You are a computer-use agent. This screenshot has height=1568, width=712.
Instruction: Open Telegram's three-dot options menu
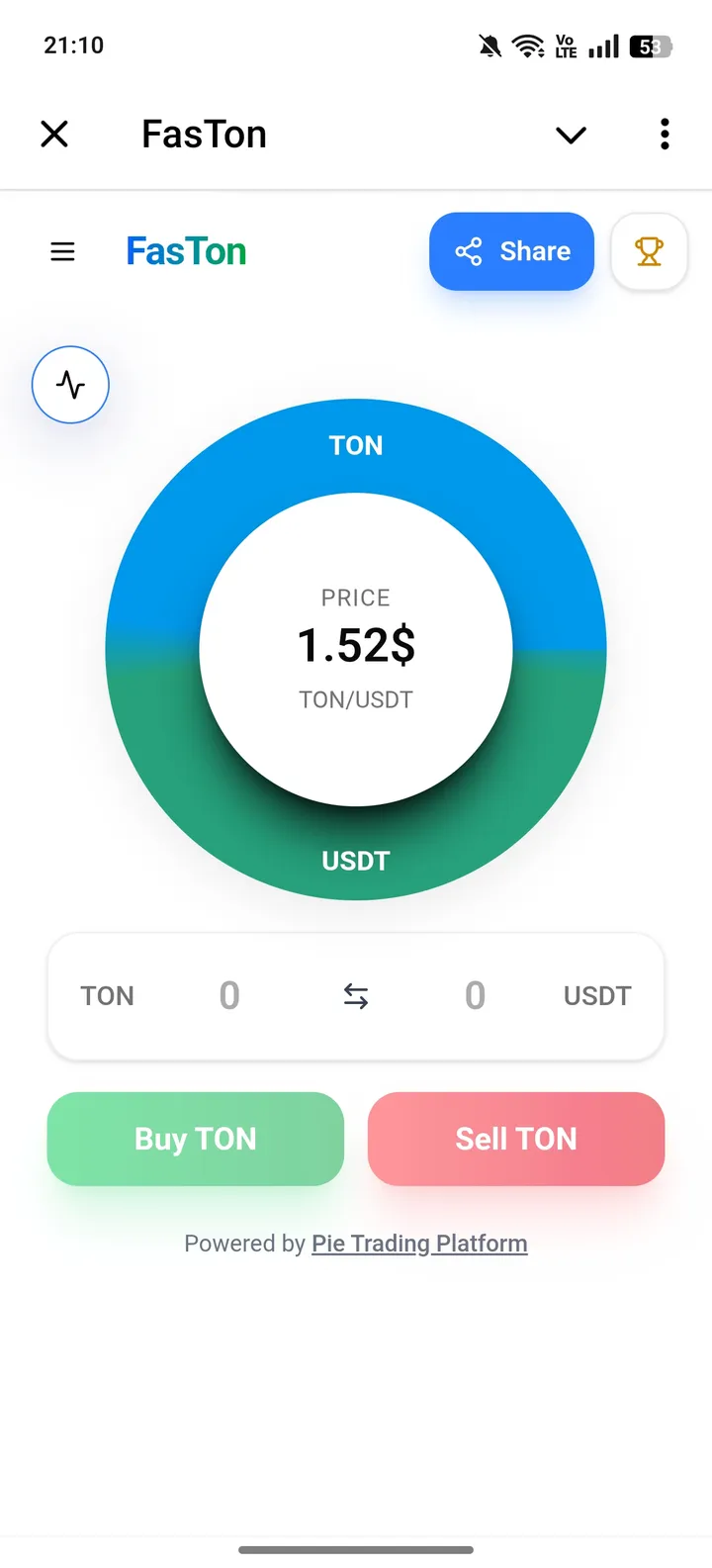click(x=664, y=134)
